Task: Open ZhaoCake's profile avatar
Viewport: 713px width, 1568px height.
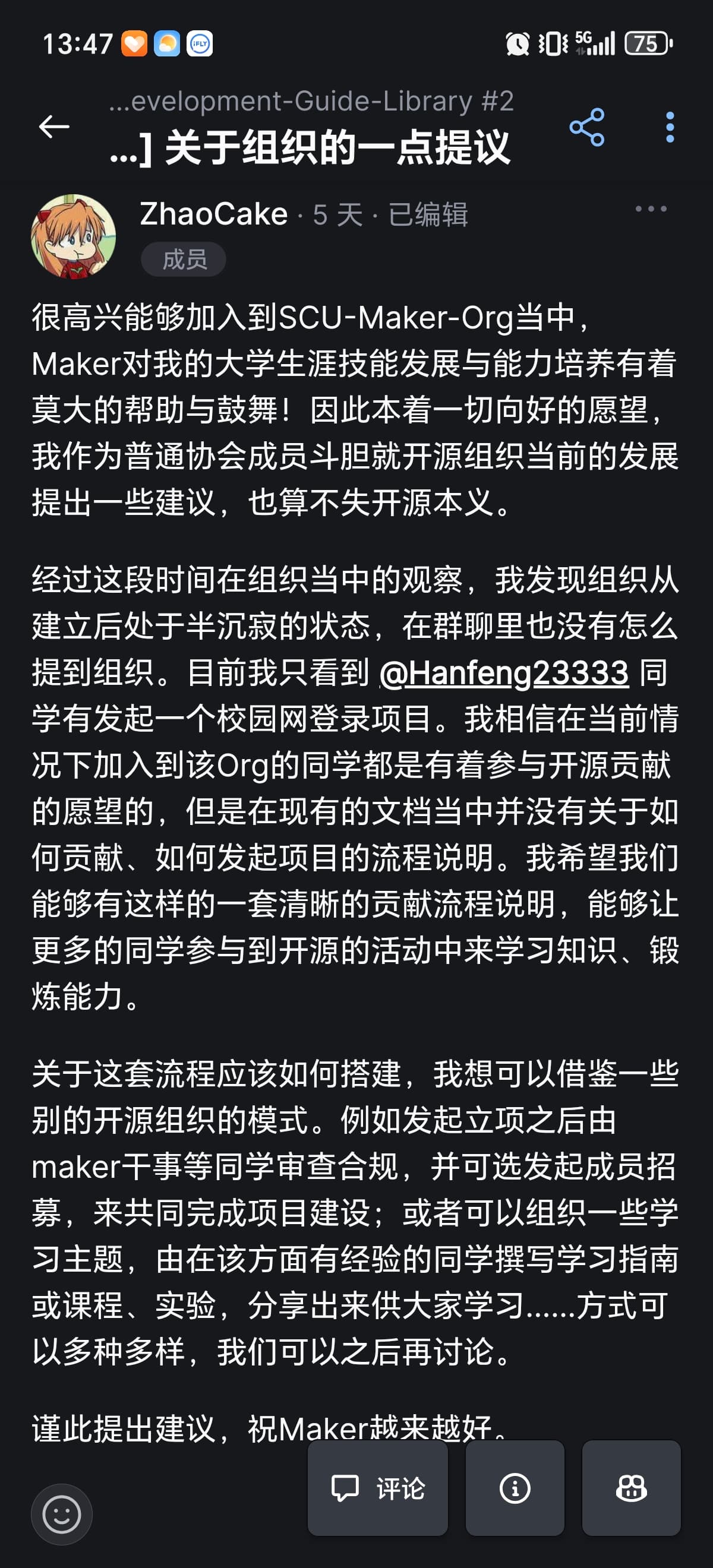Action: (x=74, y=237)
